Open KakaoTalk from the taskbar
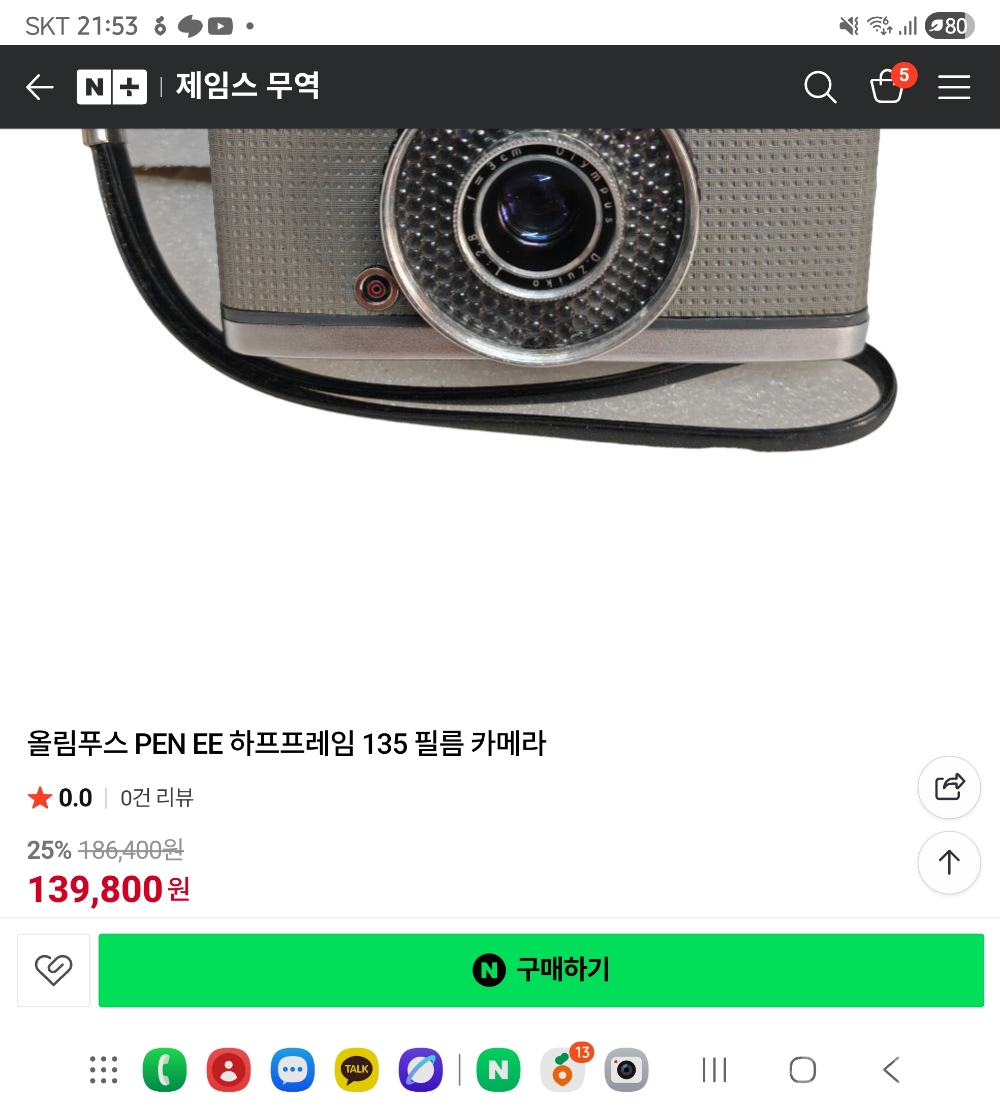1000x1110 pixels. (356, 1070)
